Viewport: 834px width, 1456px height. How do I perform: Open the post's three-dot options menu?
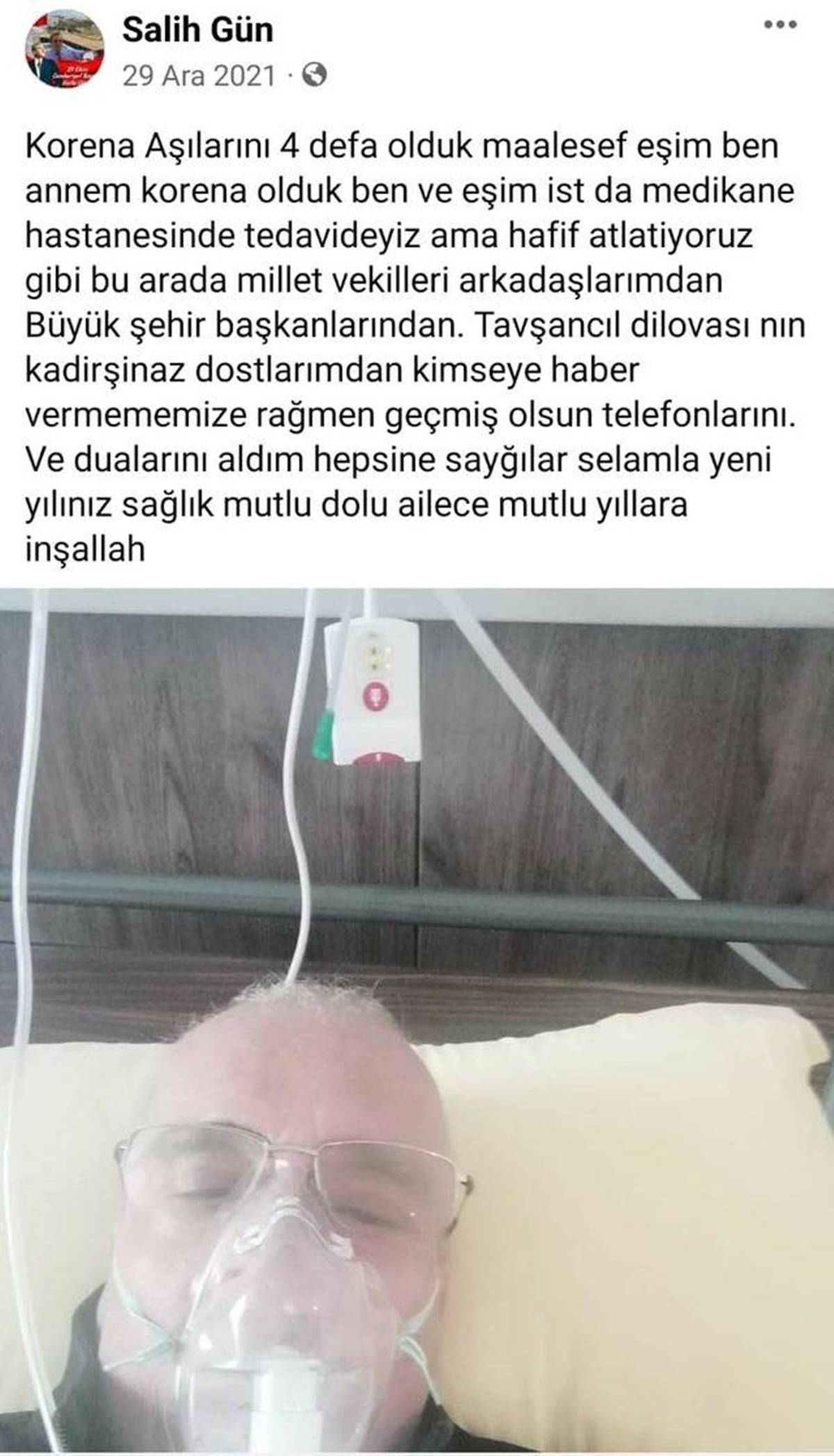[780, 26]
